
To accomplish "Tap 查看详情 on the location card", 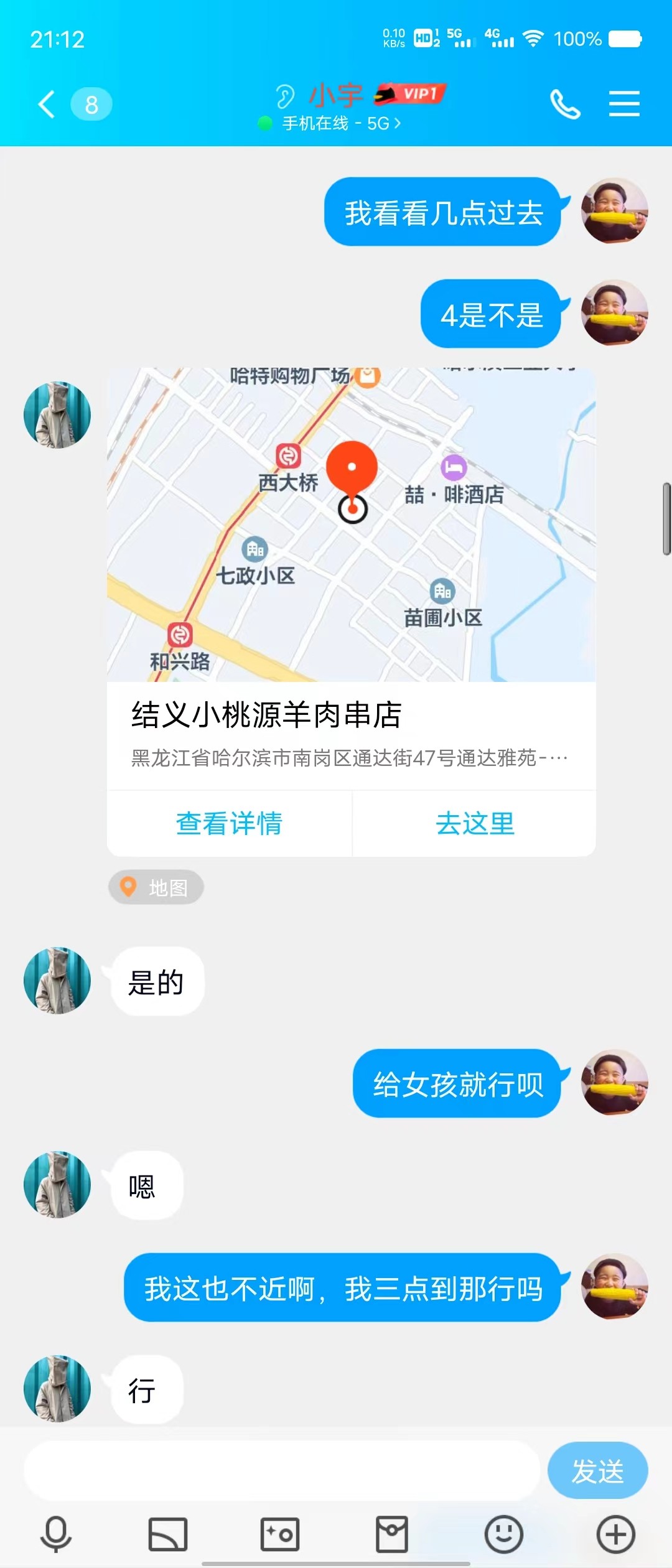I will (x=229, y=824).
